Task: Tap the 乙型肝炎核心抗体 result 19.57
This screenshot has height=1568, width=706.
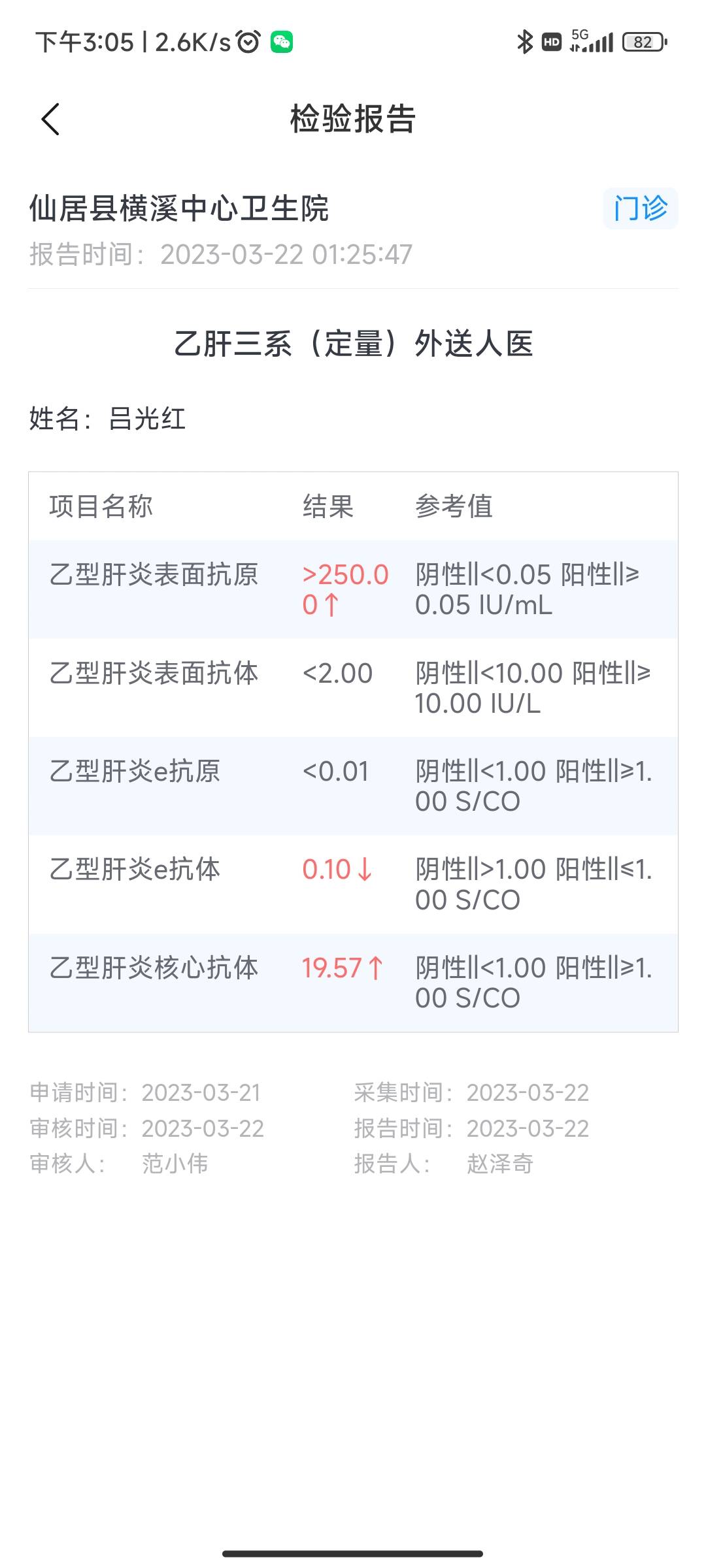Action: pos(340,967)
